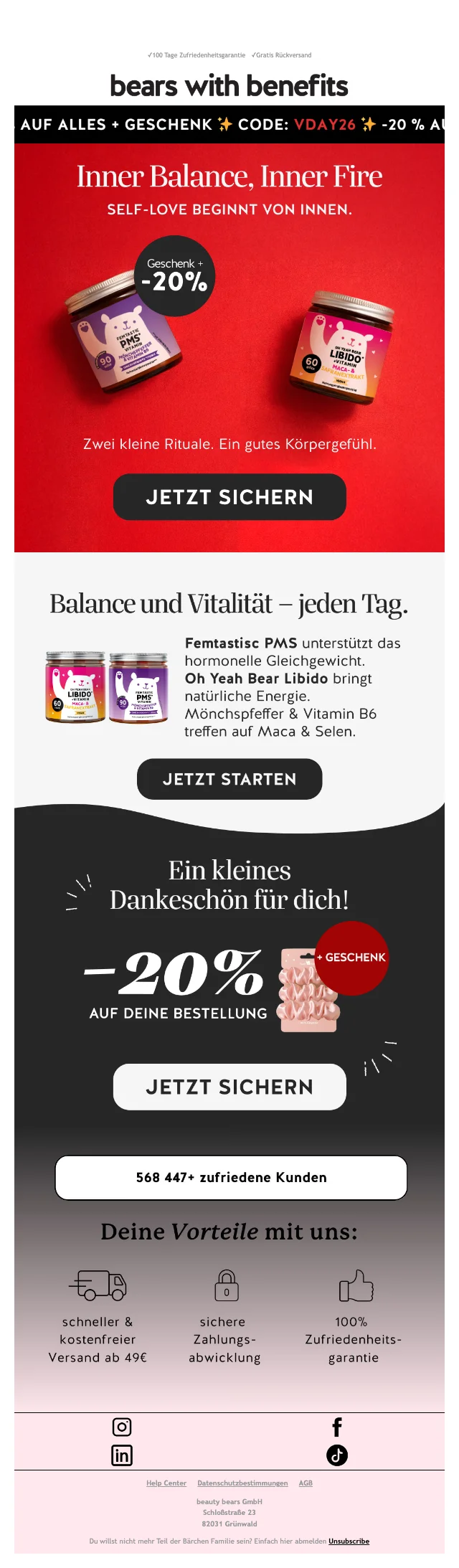The image size is (459, 1568).
Task: Open the Instagram profile icon
Action: point(122,1427)
